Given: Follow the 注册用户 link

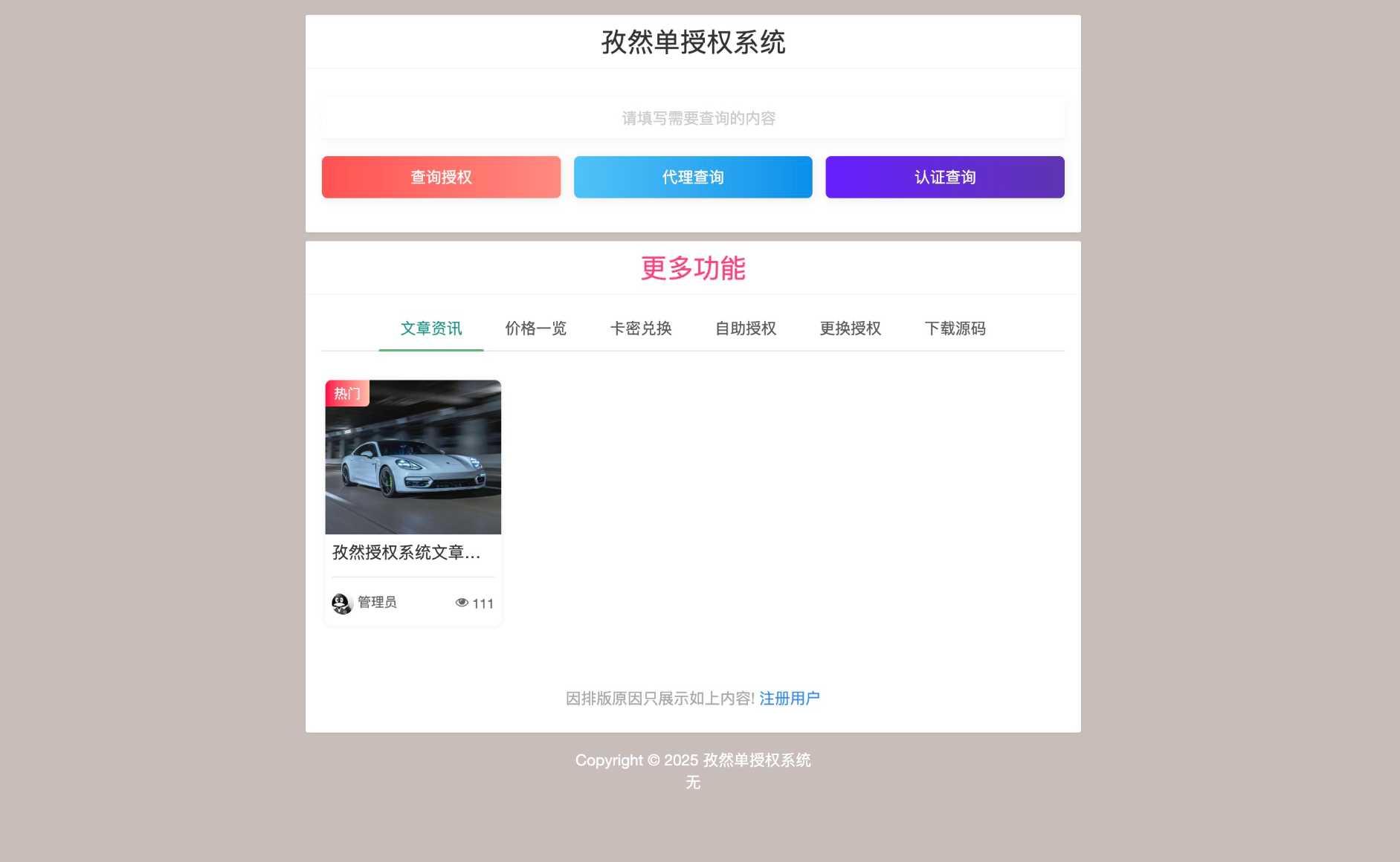Looking at the screenshot, I should point(789,699).
